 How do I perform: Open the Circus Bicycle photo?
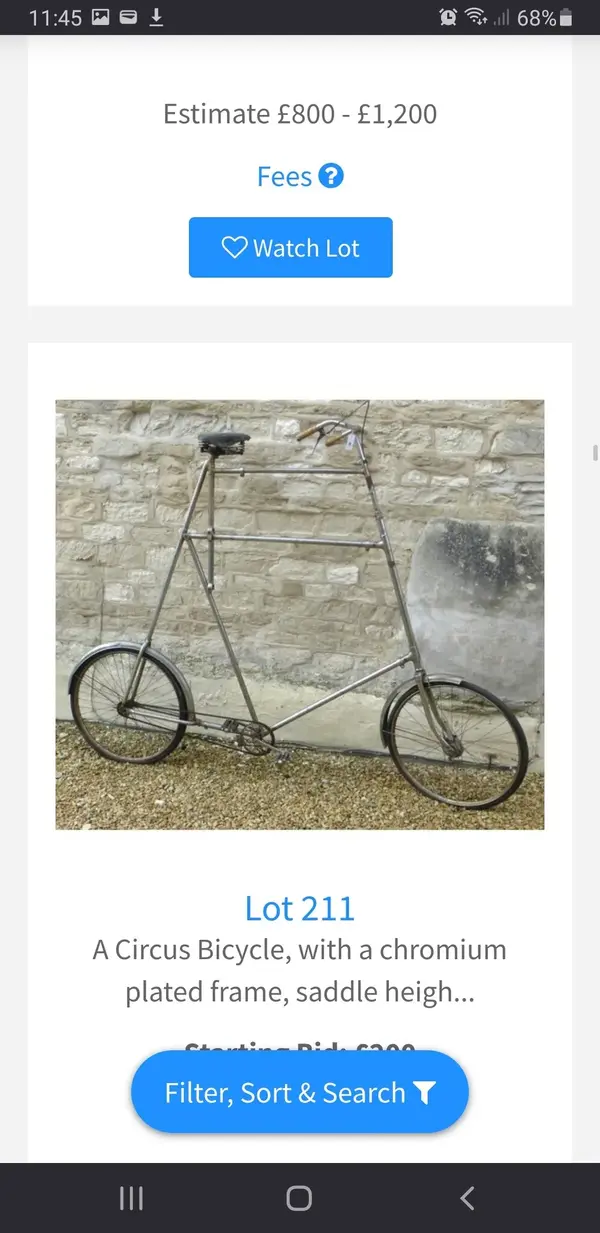[299, 614]
